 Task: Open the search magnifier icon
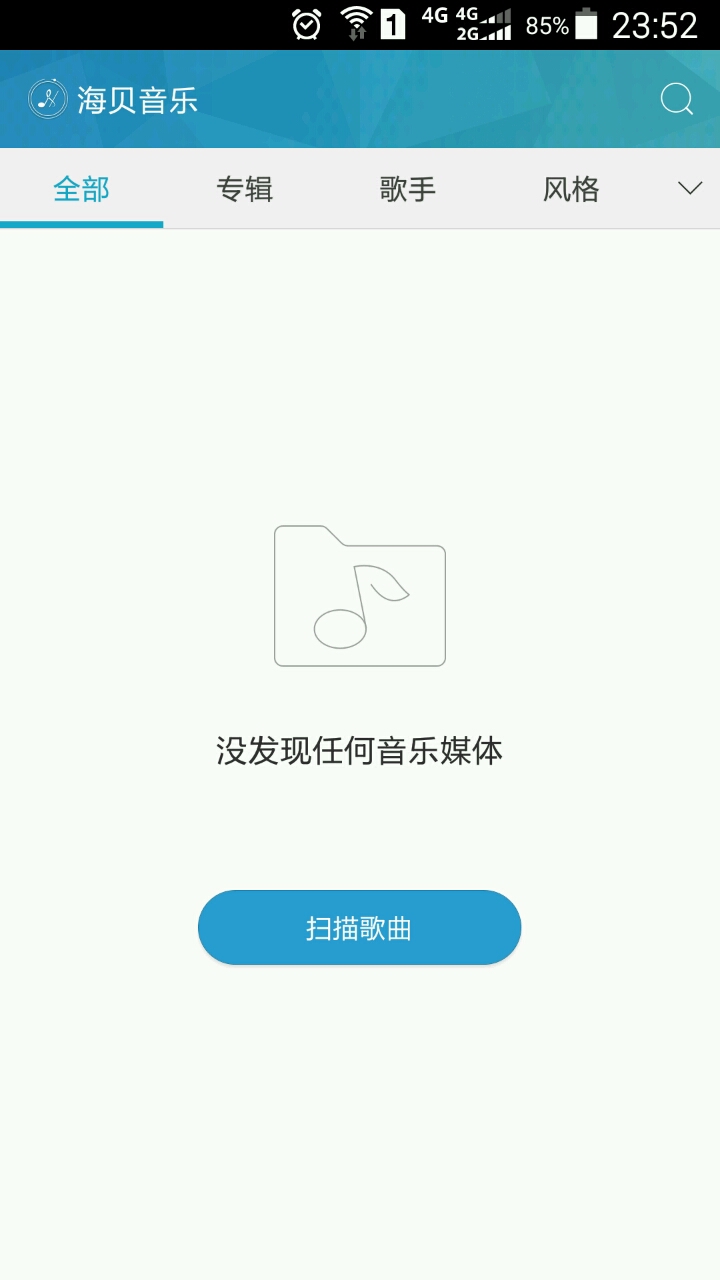point(677,99)
